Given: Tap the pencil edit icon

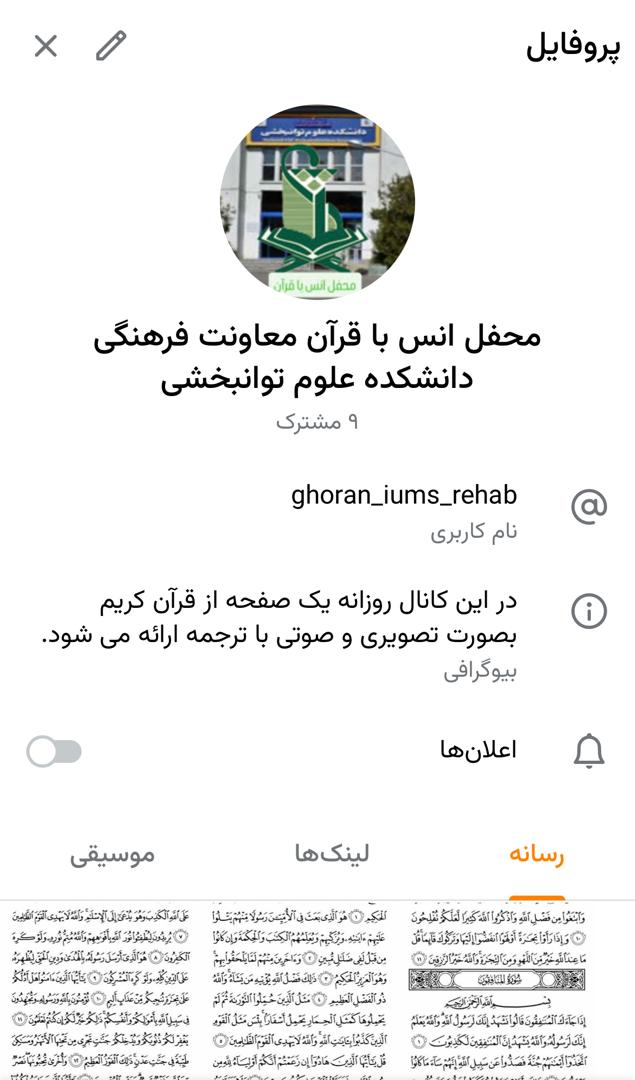Looking at the screenshot, I should click(x=111, y=46).
